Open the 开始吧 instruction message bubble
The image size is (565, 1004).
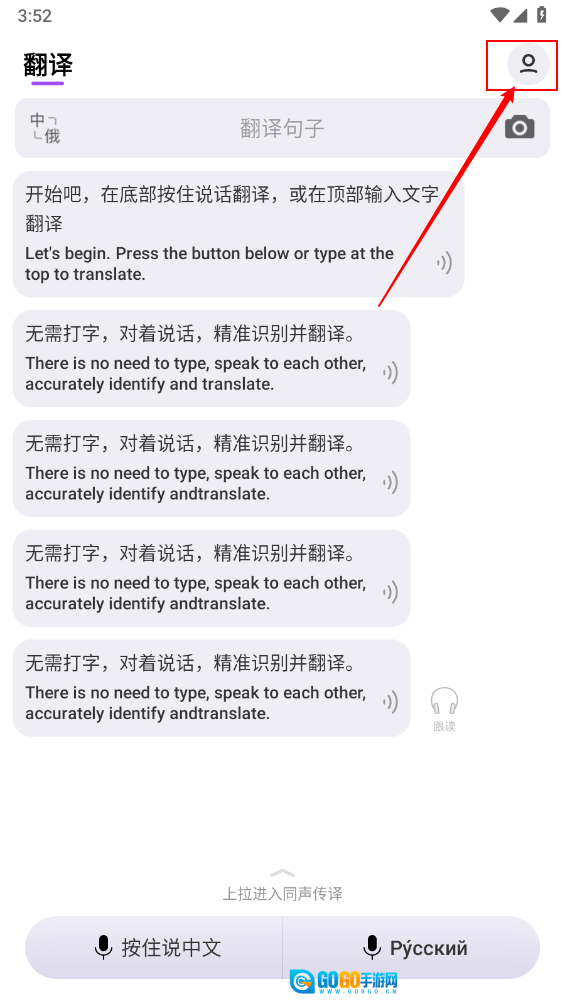click(x=238, y=234)
